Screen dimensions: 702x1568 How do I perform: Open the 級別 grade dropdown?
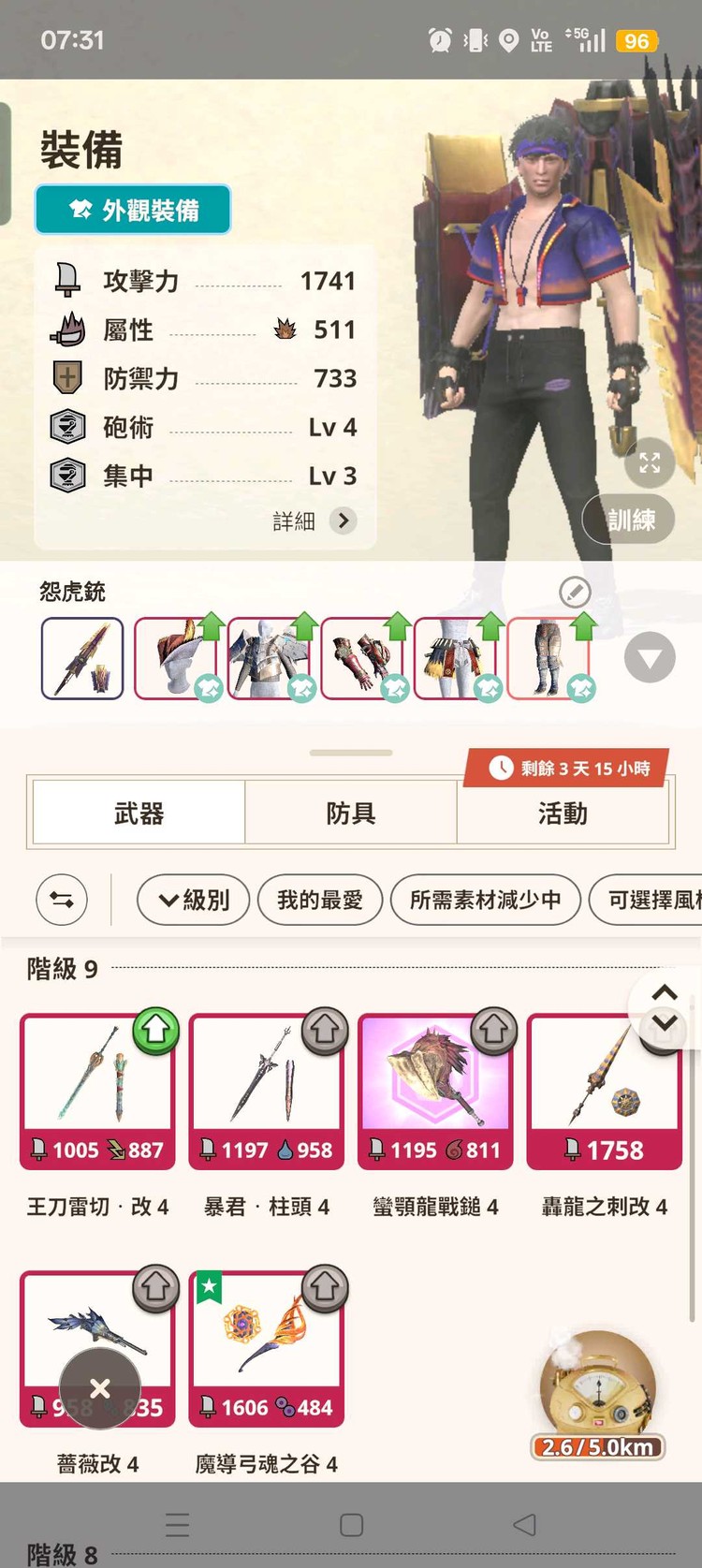click(194, 900)
